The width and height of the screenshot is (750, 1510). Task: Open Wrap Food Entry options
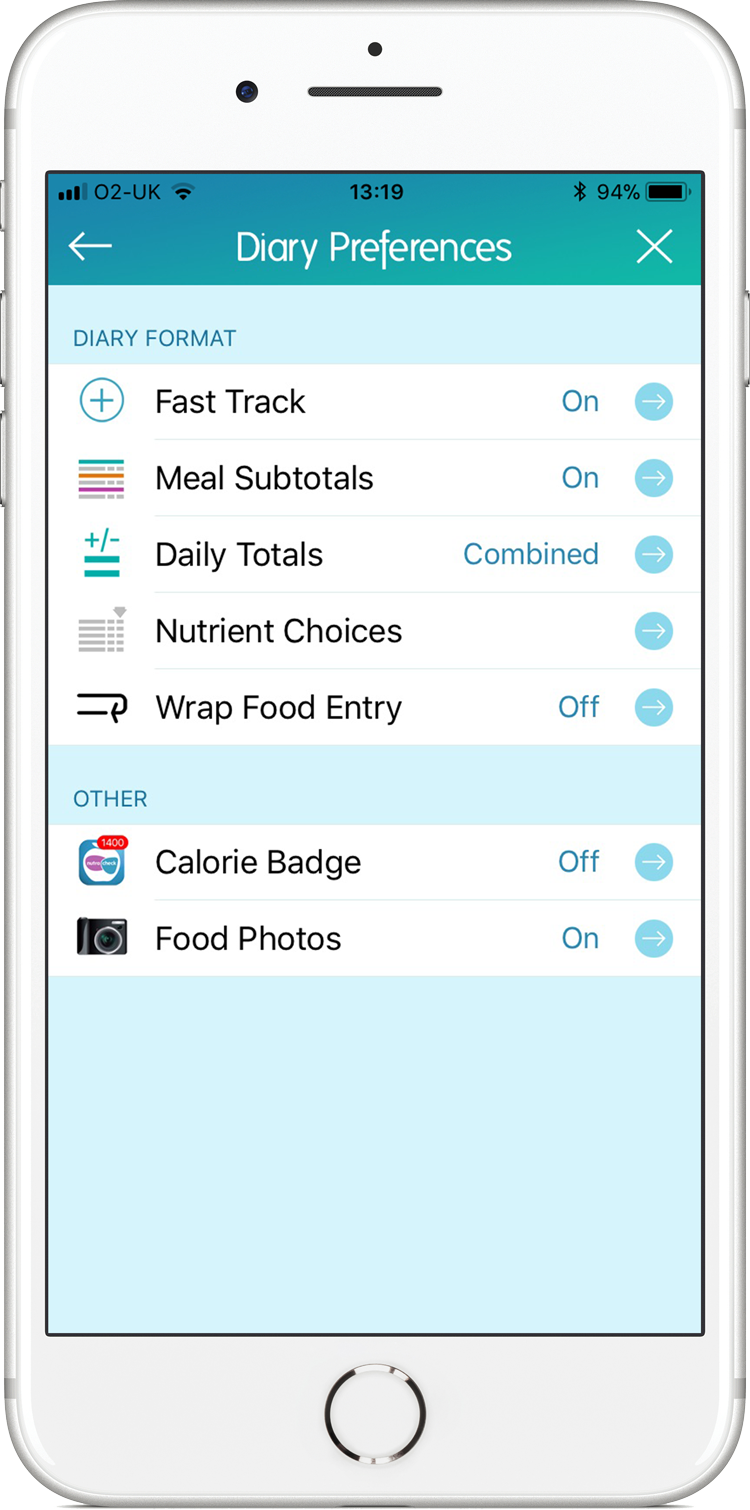tap(654, 707)
